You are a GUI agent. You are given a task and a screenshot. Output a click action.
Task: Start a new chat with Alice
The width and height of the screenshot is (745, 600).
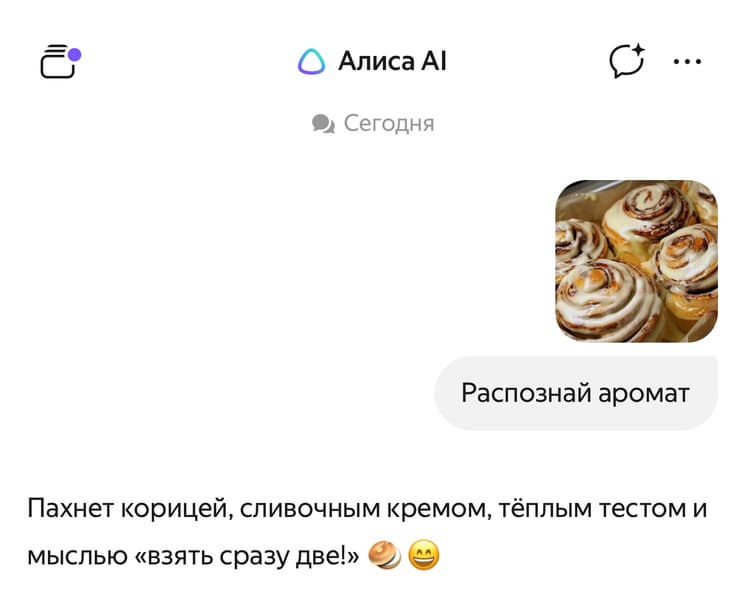tap(627, 62)
